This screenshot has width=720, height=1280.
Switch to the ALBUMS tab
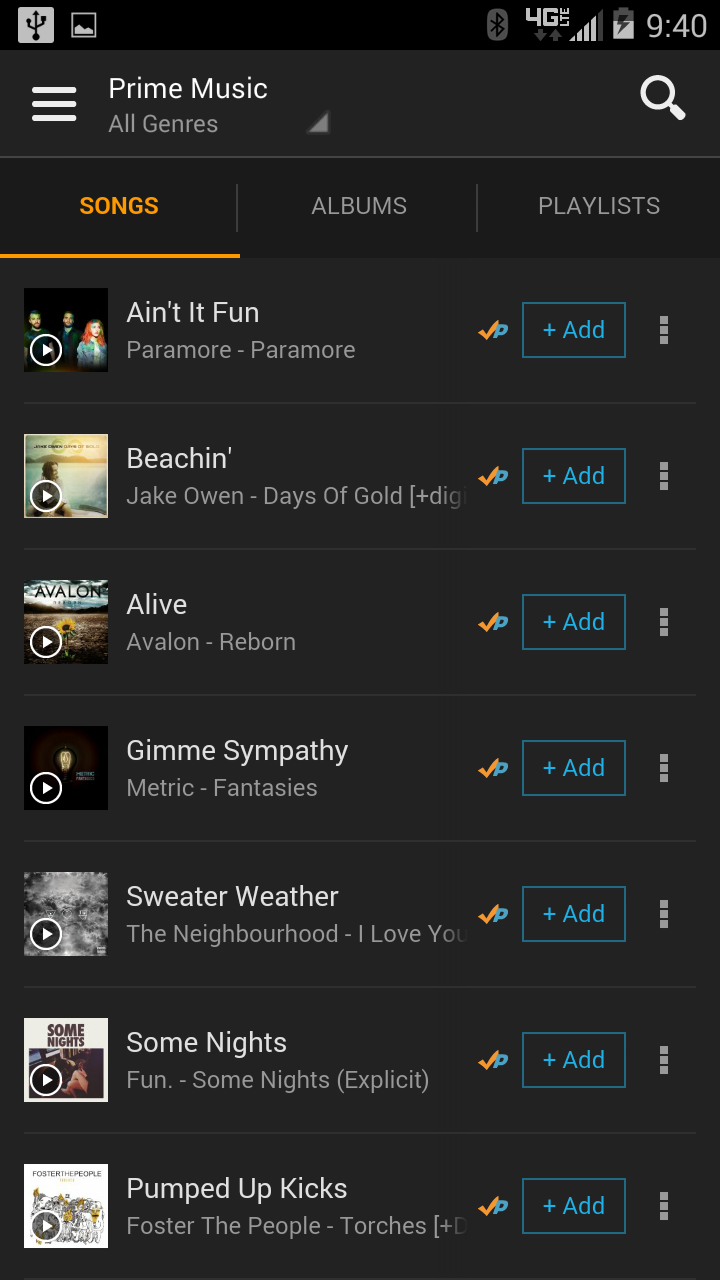(x=358, y=206)
